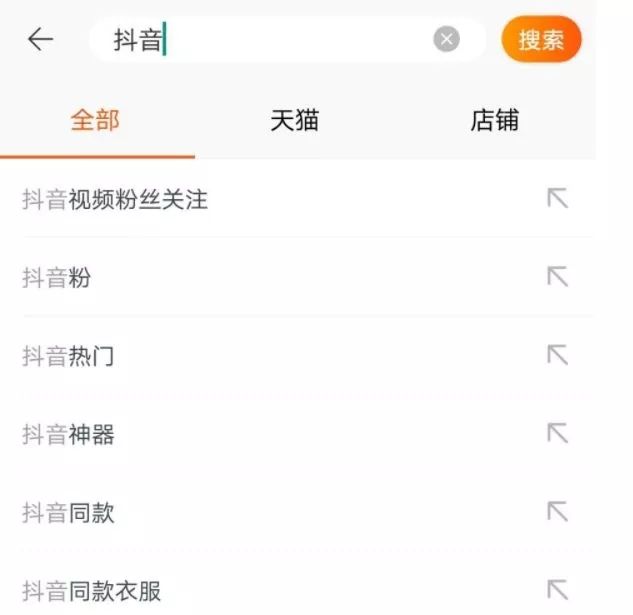Viewport: 633px width, 615px height.
Task: Tap the fill arrow beside 抖音粉
Action: pyautogui.click(x=557, y=277)
